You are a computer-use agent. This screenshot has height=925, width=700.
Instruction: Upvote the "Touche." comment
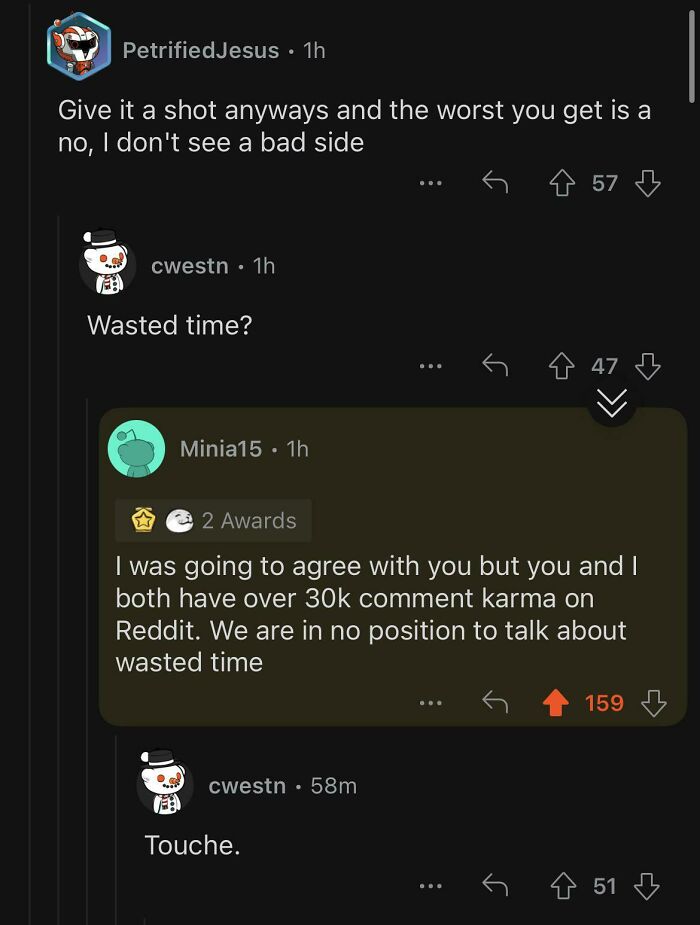pyautogui.click(x=563, y=886)
